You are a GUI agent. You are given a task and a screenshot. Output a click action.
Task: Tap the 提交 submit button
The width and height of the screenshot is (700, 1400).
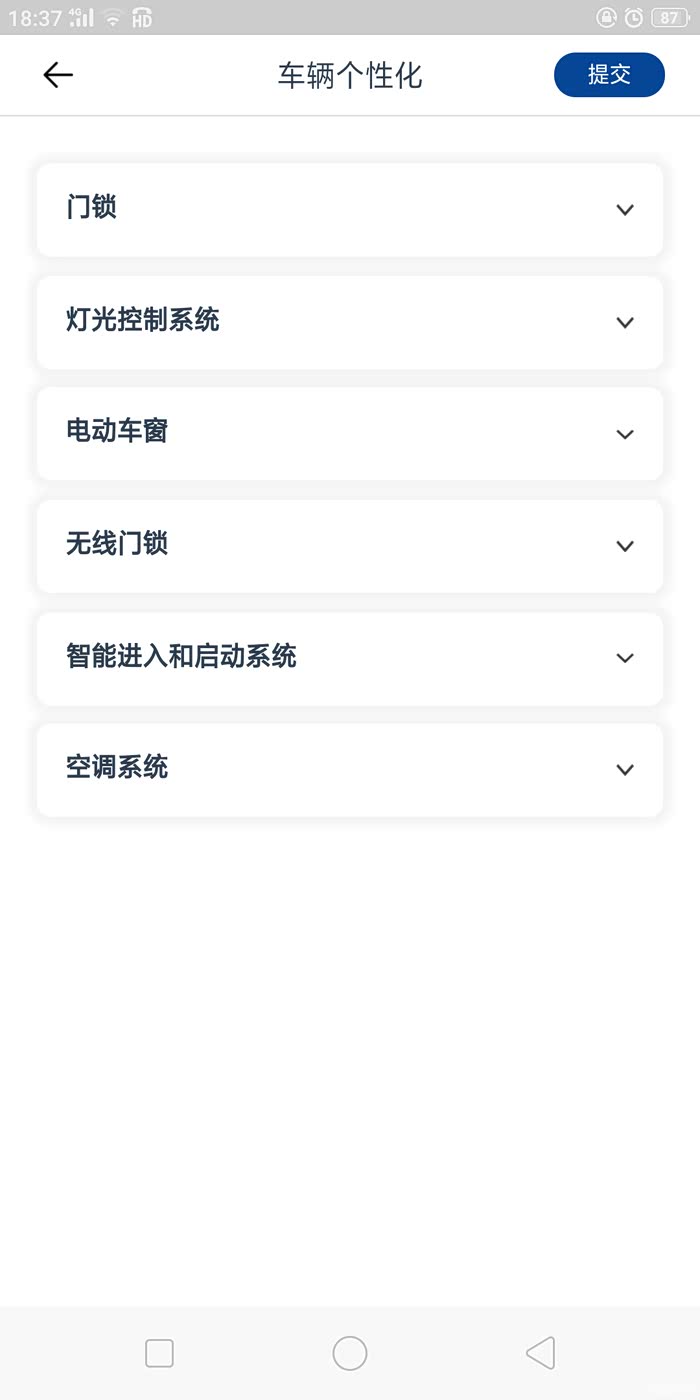point(609,75)
